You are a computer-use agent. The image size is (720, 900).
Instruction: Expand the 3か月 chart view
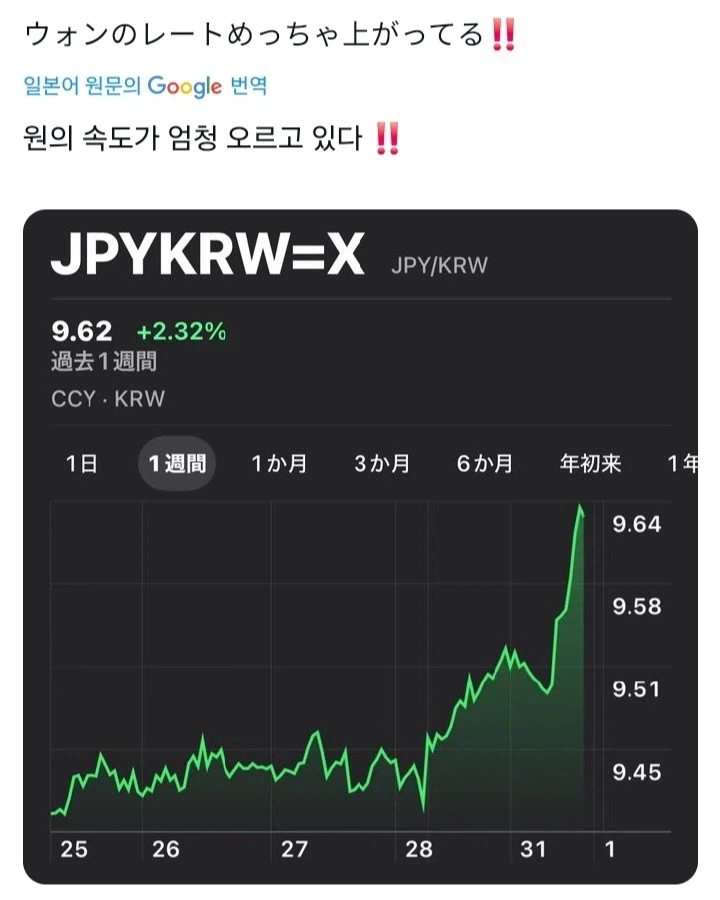click(x=385, y=463)
